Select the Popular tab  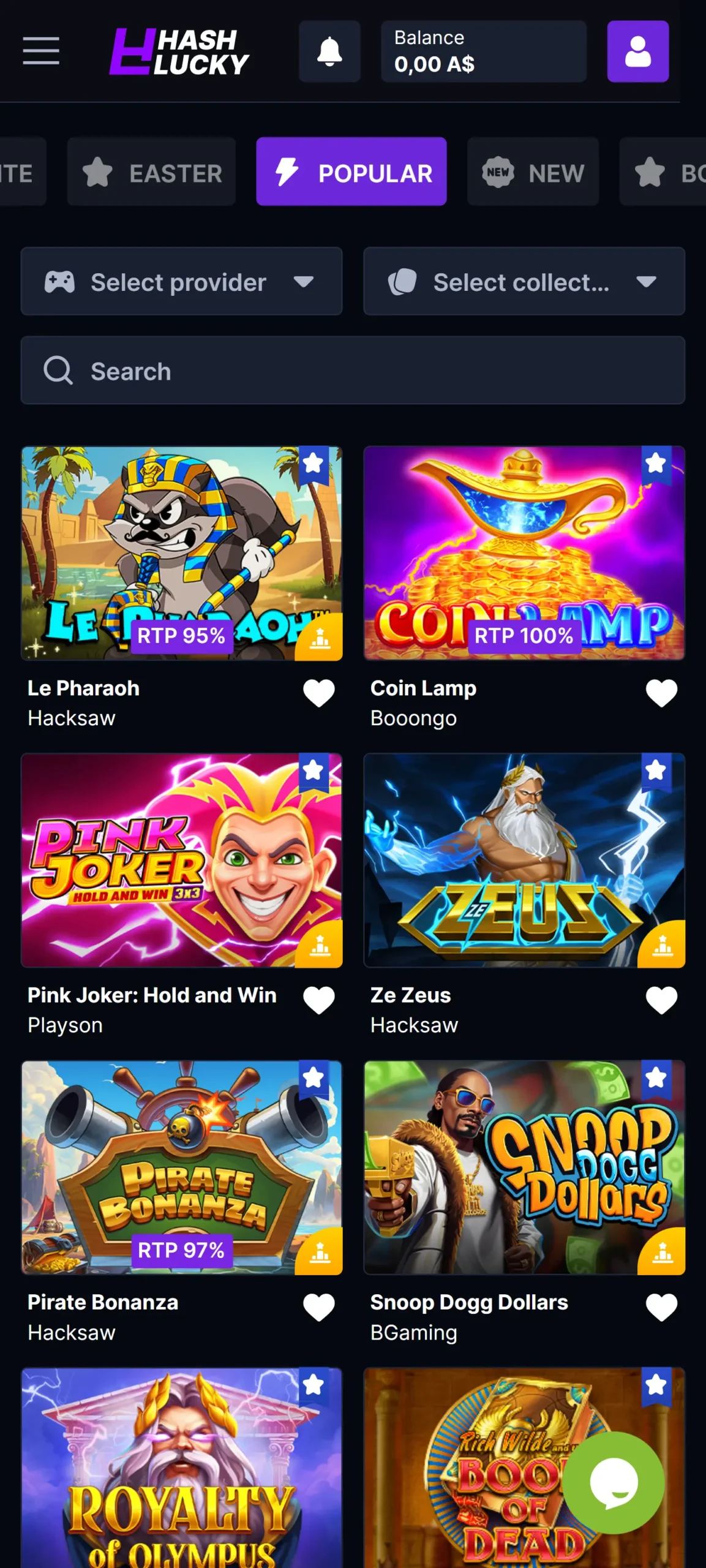[x=351, y=171]
